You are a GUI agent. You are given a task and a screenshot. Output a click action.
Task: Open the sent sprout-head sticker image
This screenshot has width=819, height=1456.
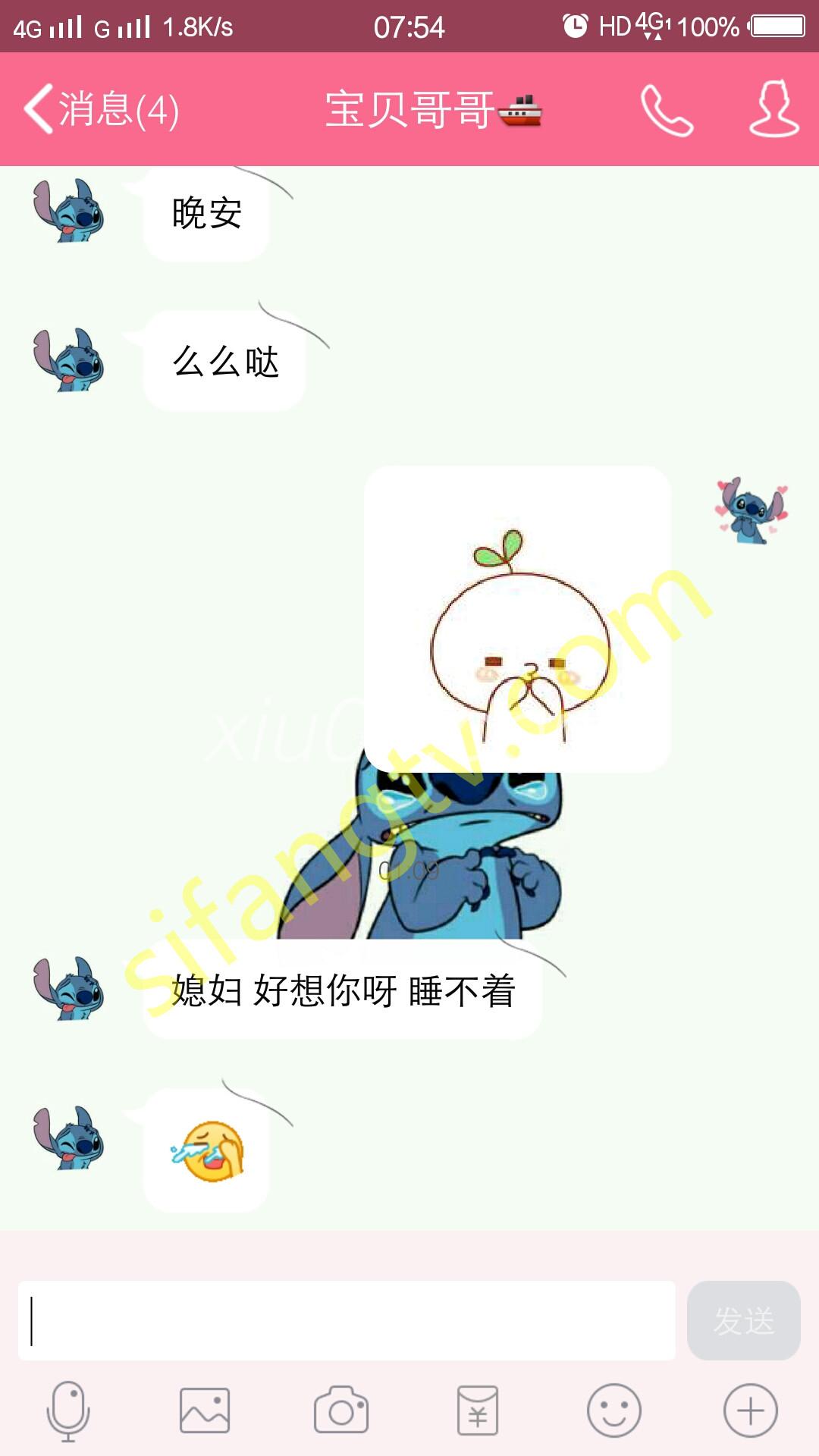517,619
